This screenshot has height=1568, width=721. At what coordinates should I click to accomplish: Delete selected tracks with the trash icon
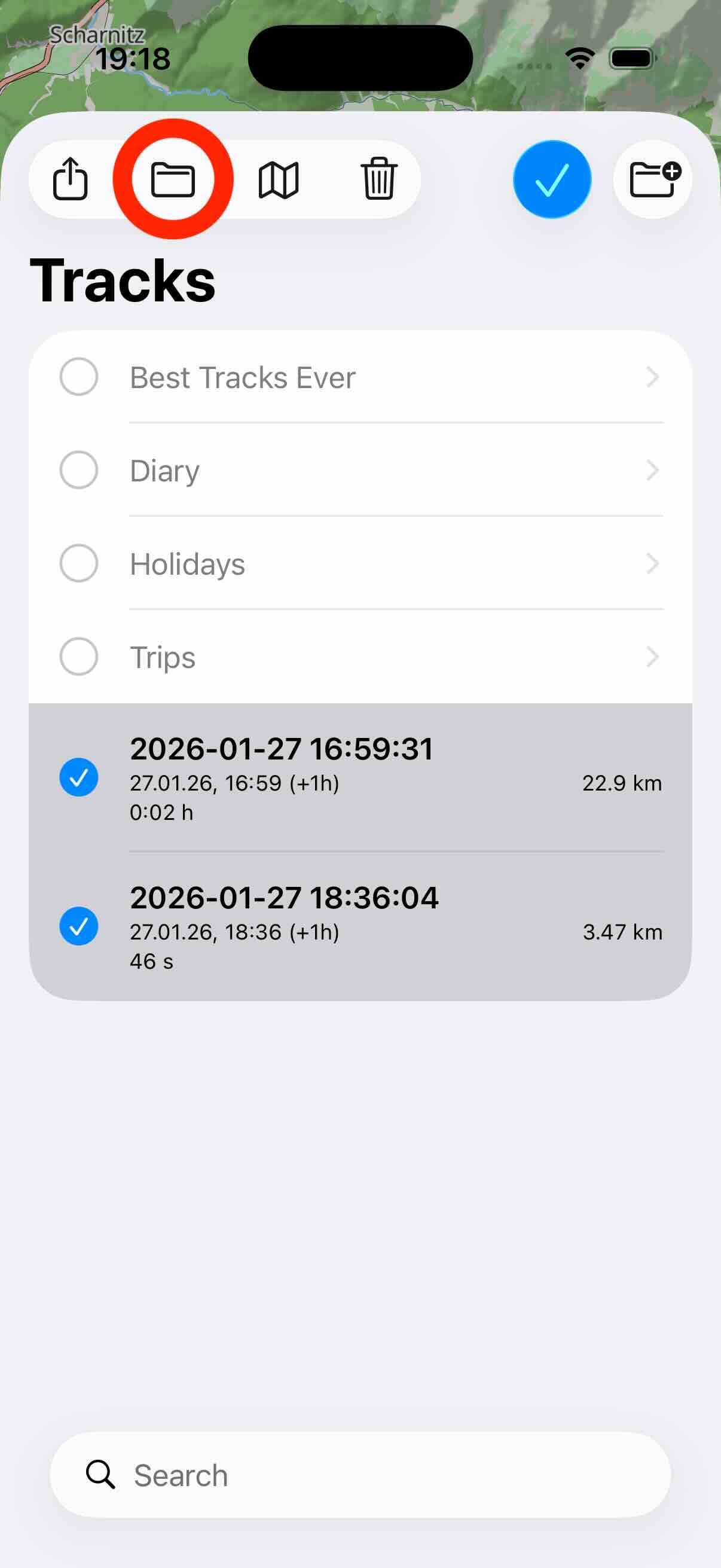pos(379,178)
